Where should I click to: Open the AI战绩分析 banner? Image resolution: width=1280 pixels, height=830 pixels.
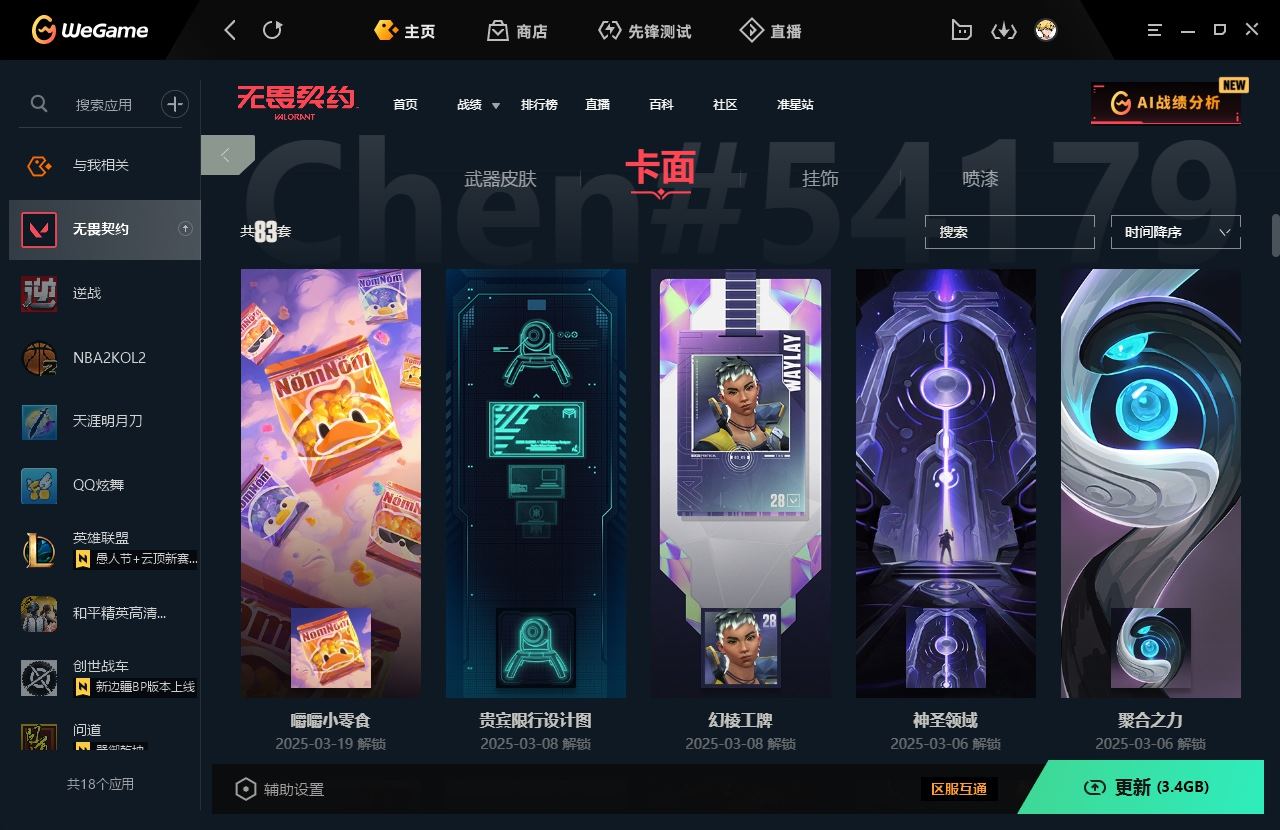pos(1166,103)
